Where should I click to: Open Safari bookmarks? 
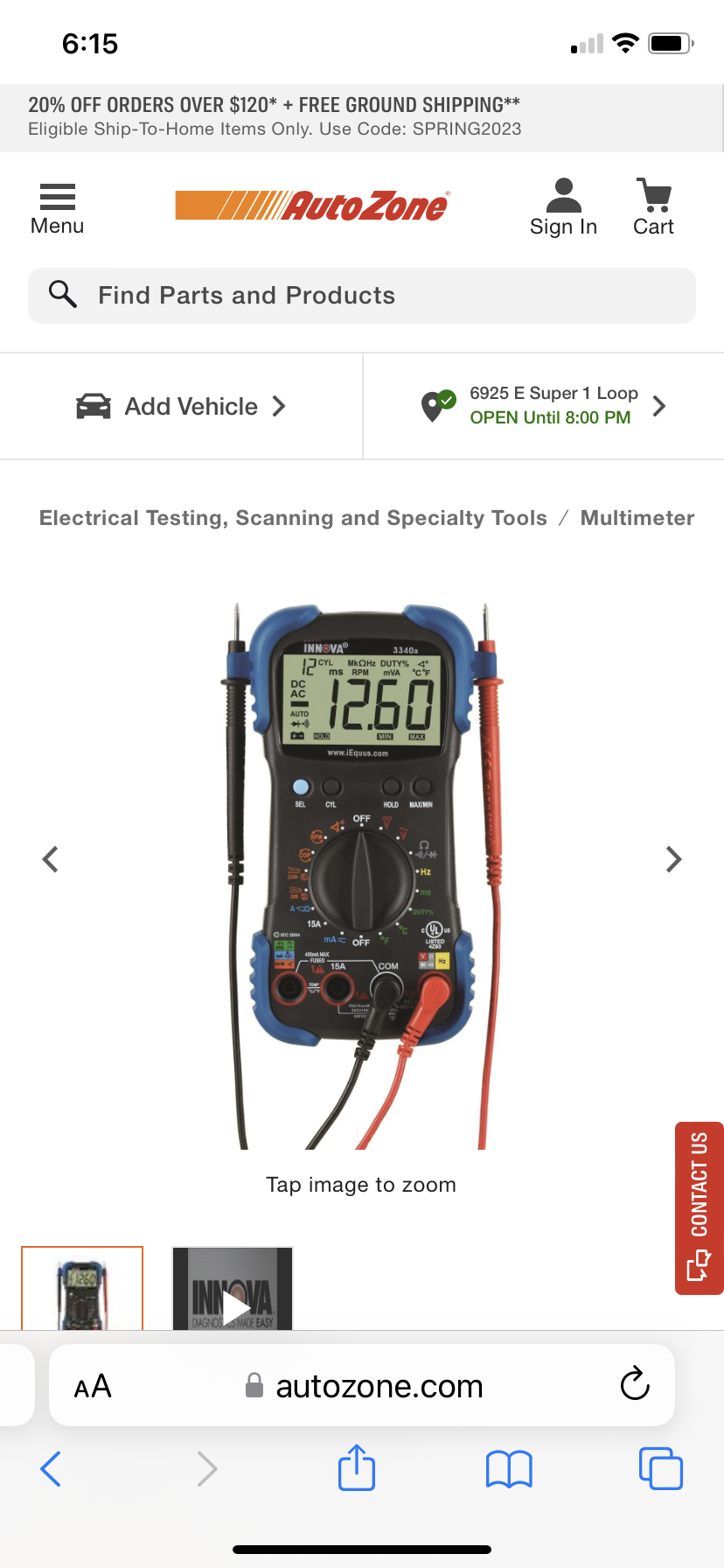point(509,1469)
